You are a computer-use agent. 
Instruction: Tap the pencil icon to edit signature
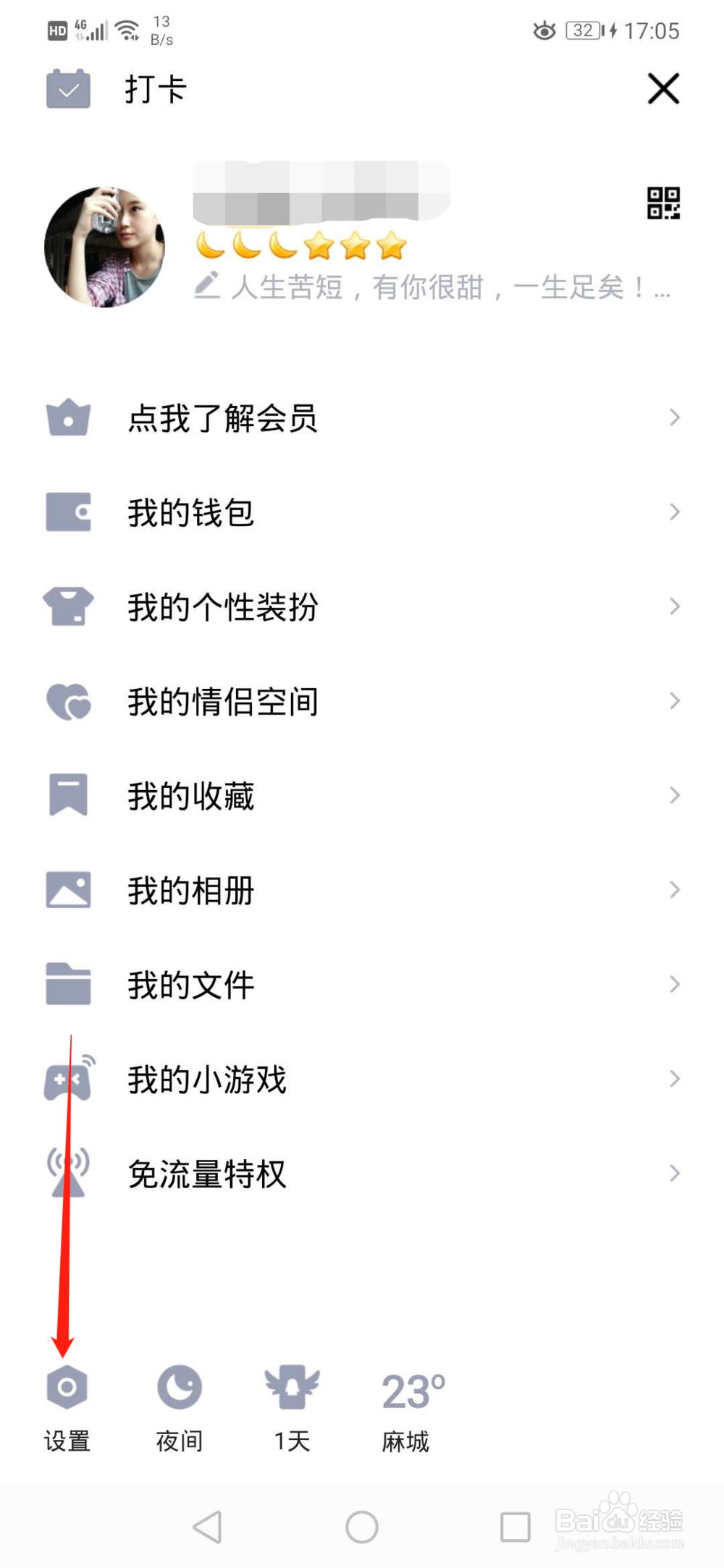[x=208, y=285]
